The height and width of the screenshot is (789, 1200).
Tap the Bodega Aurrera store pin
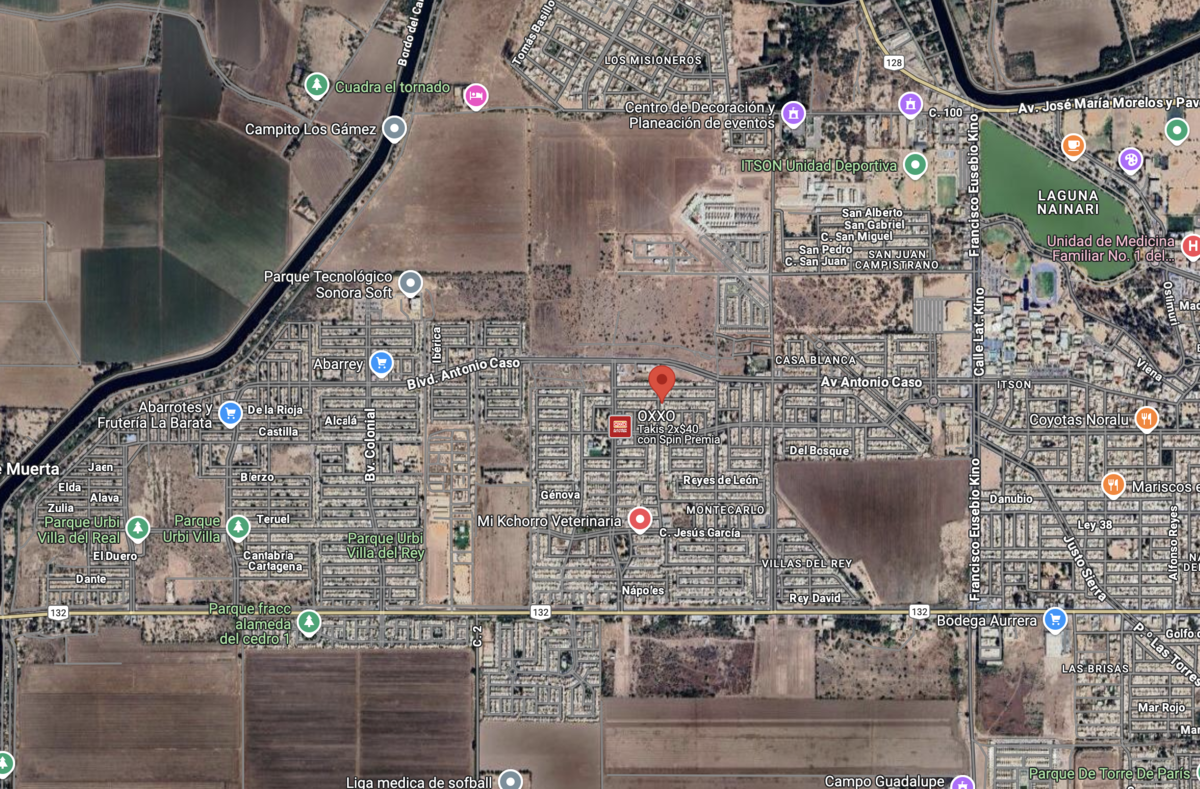tap(1054, 619)
